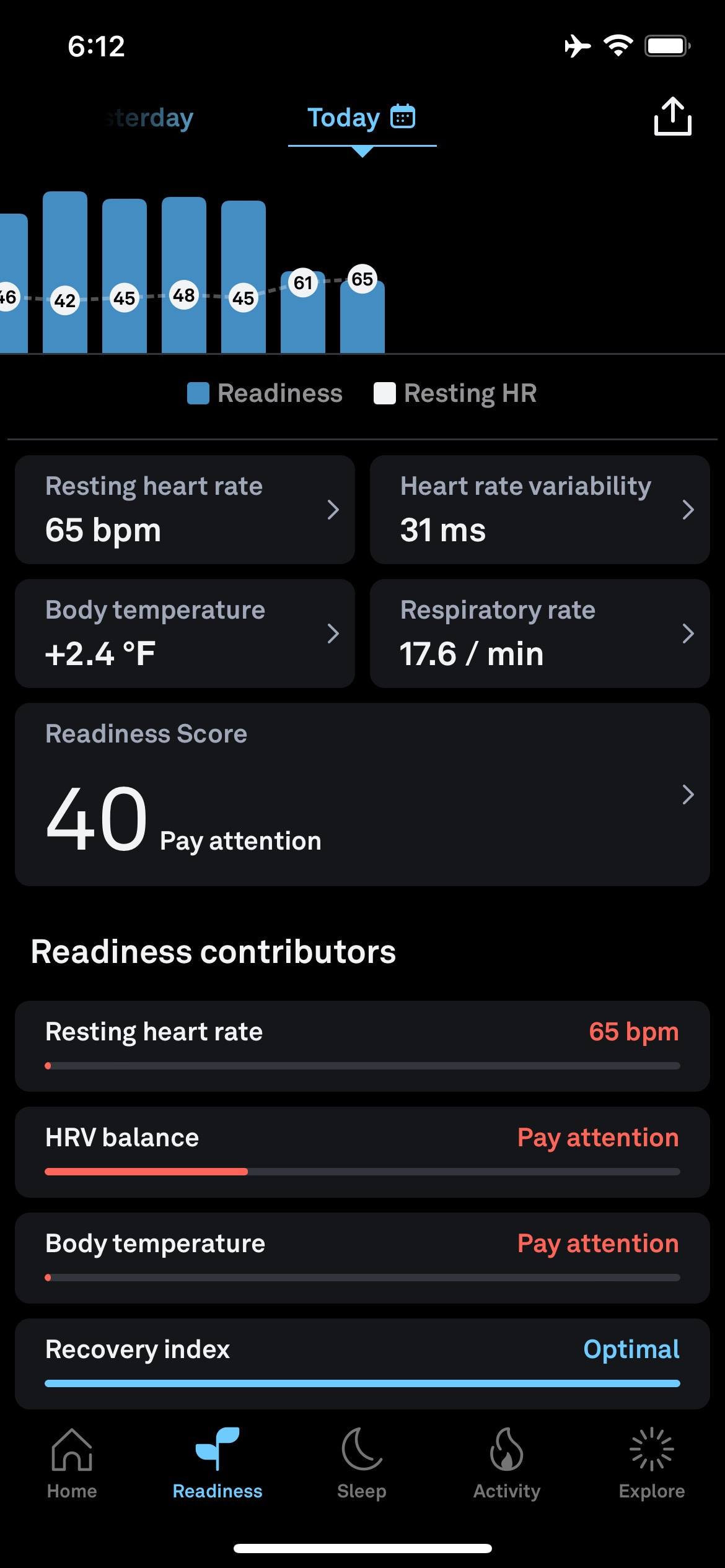View the HRV balance contributor

coord(362,1152)
